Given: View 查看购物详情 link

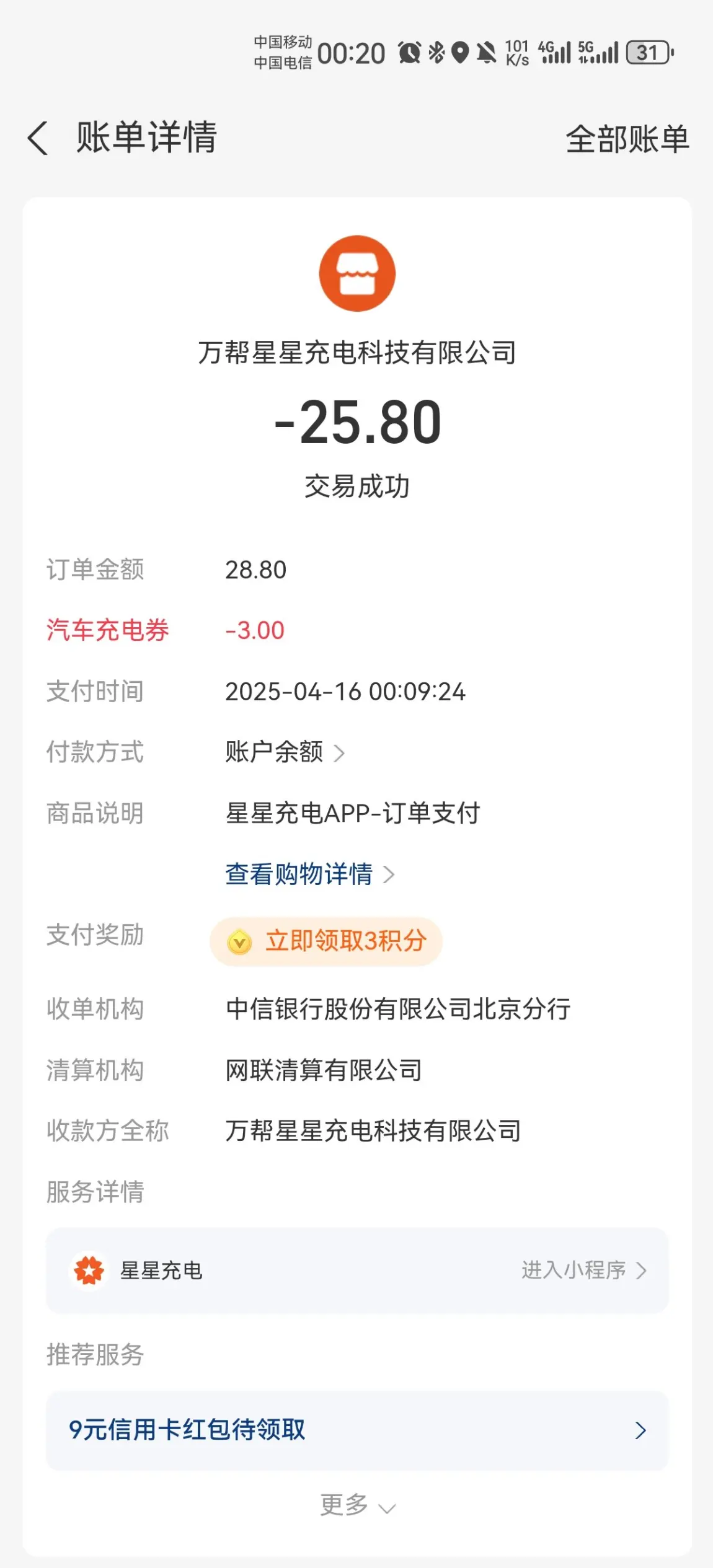Looking at the screenshot, I should pyautogui.click(x=310, y=874).
